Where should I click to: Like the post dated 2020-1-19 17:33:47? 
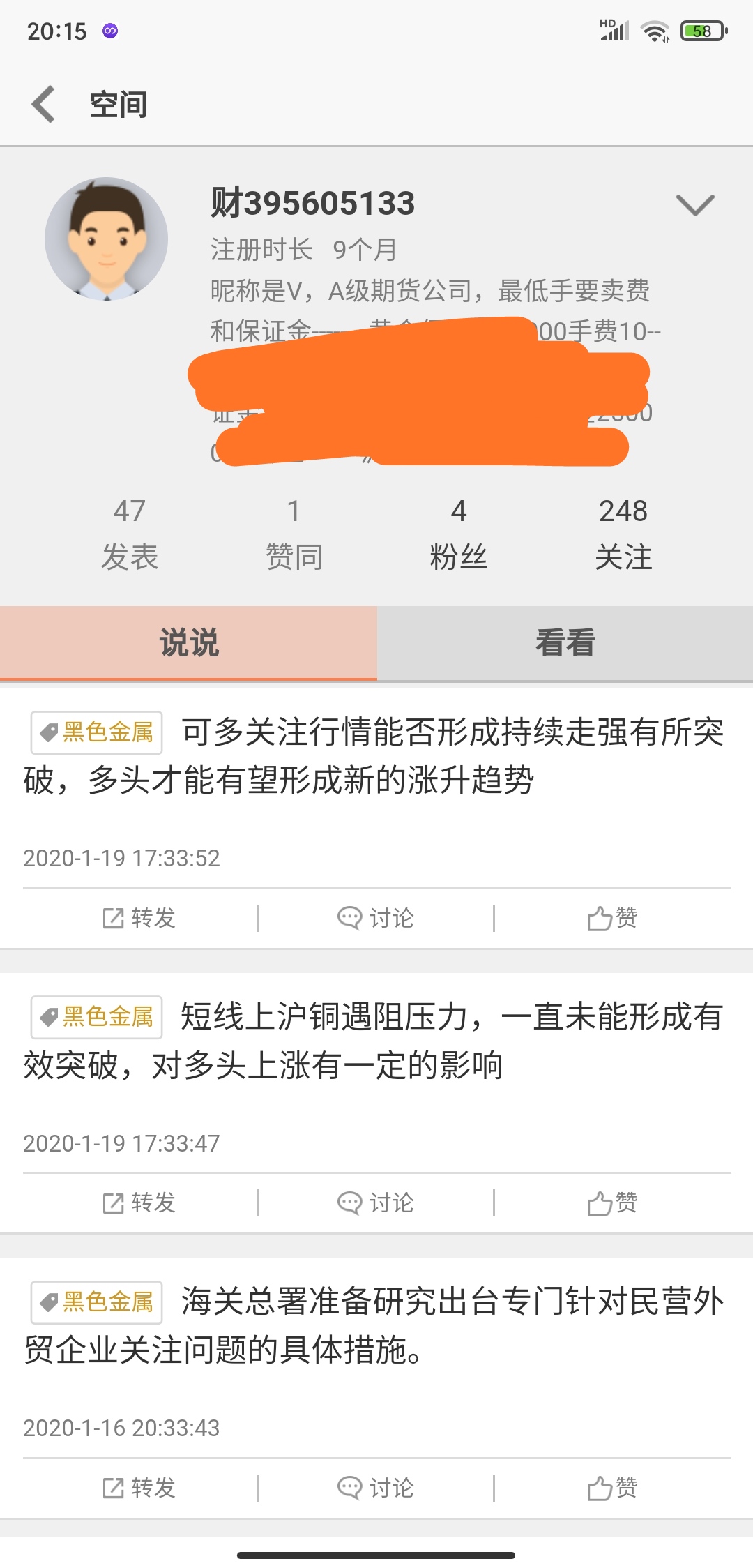coord(612,1203)
